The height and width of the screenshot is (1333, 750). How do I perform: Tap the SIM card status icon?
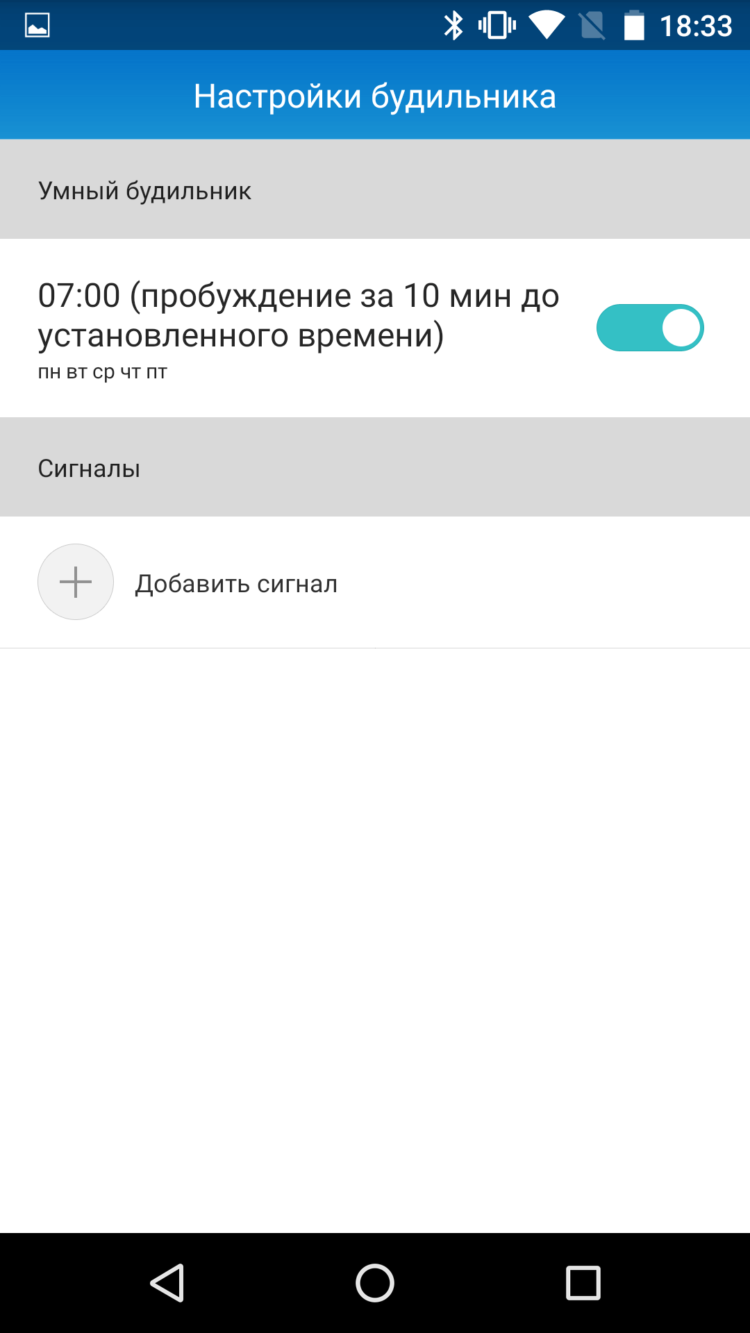[x=594, y=25]
